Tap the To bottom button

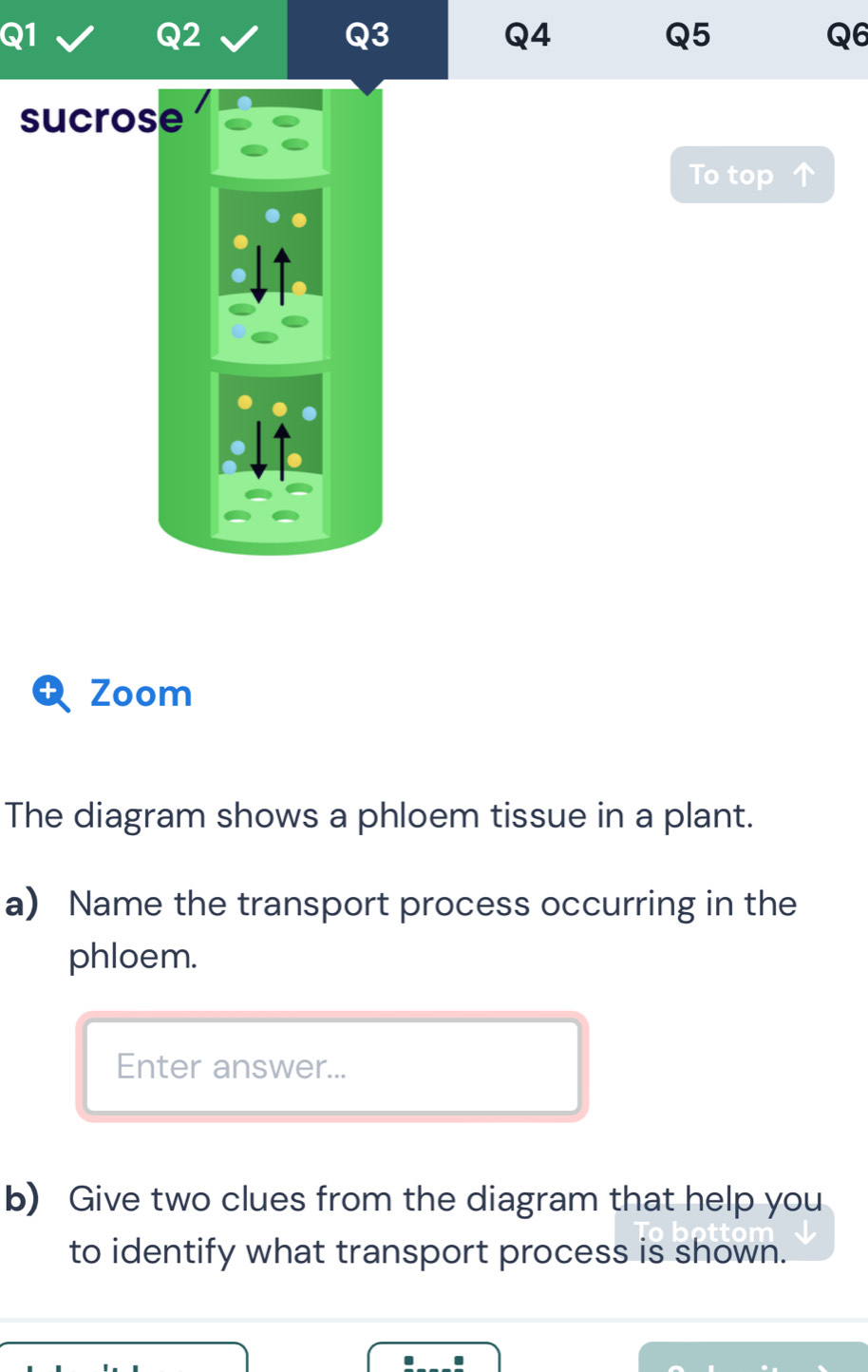coord(724,1232)
